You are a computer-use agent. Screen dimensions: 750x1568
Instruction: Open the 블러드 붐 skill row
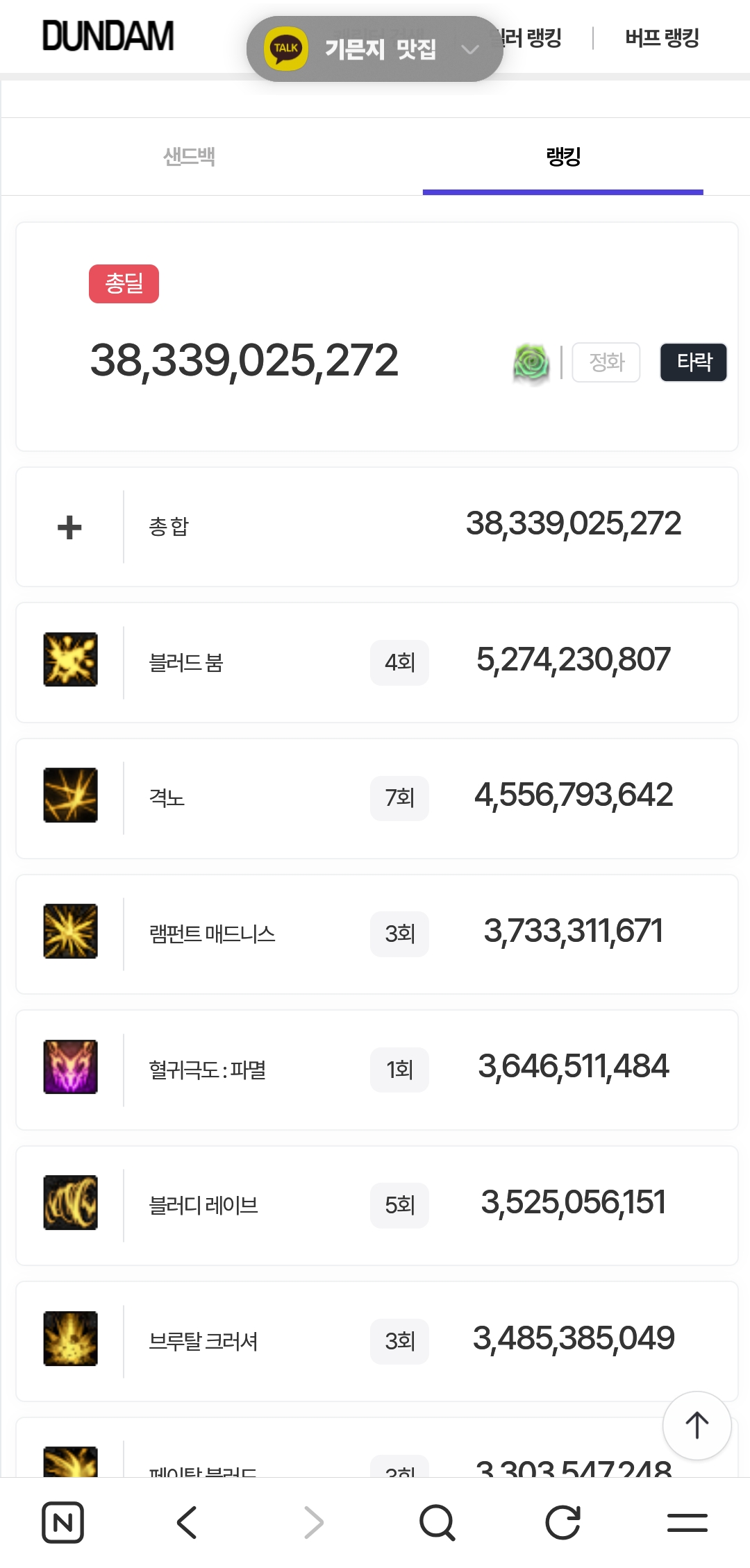376,662
